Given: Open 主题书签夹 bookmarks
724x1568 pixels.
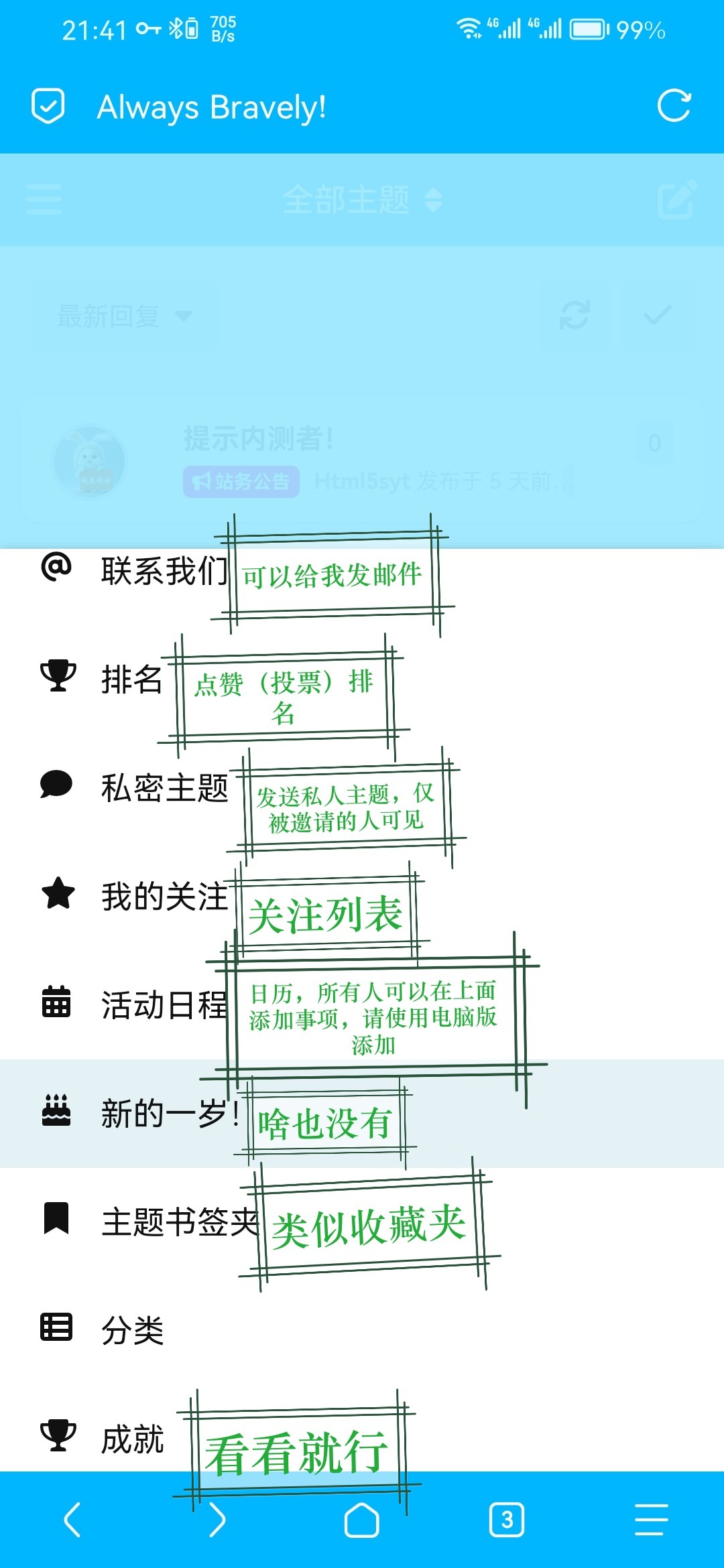Looking at the screenshot, I should (362, 1222).
